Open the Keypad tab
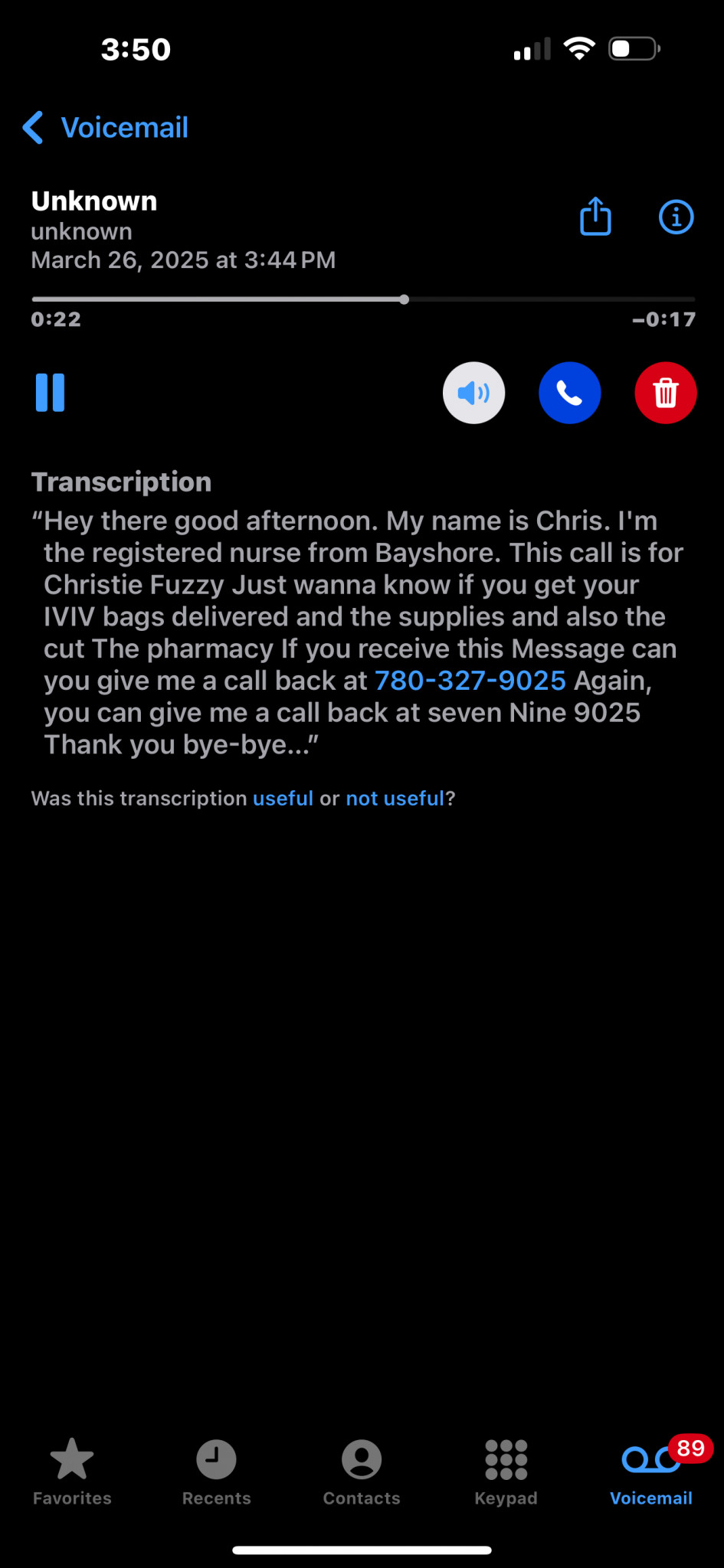 [x=506, y=1472]
